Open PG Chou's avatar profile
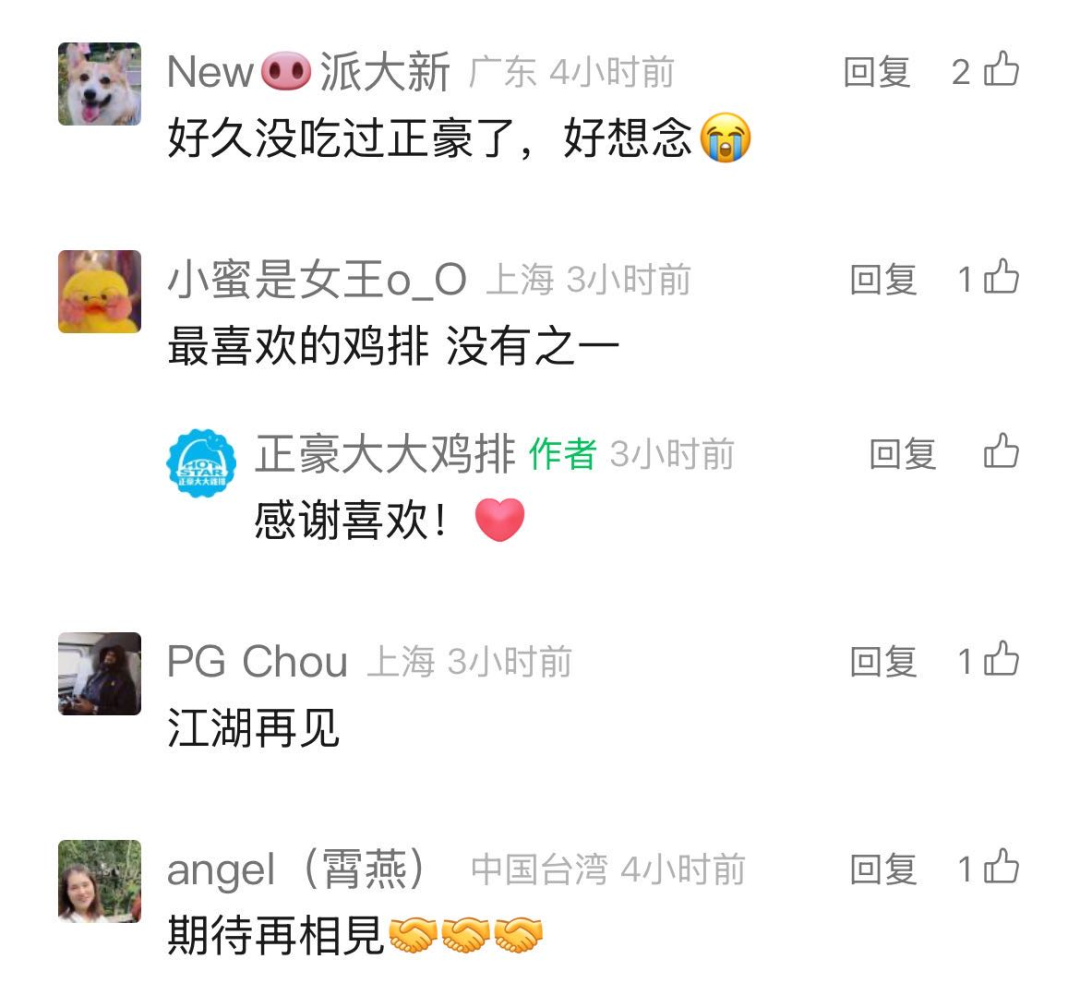 [99, 674]
